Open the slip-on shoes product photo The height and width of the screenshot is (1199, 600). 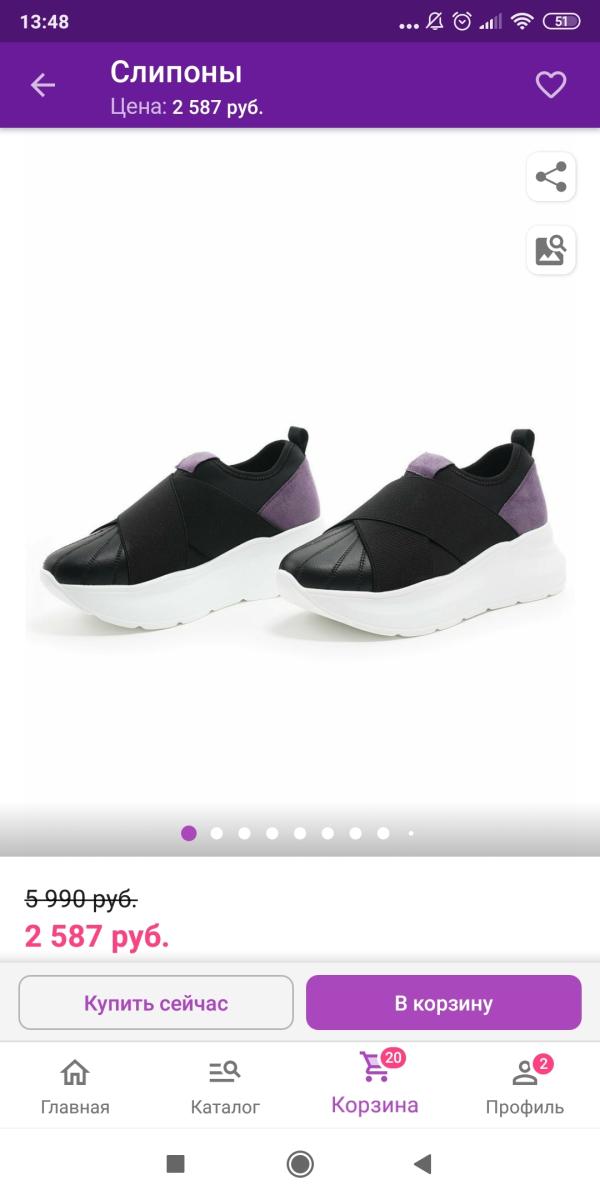coord(300,520)
